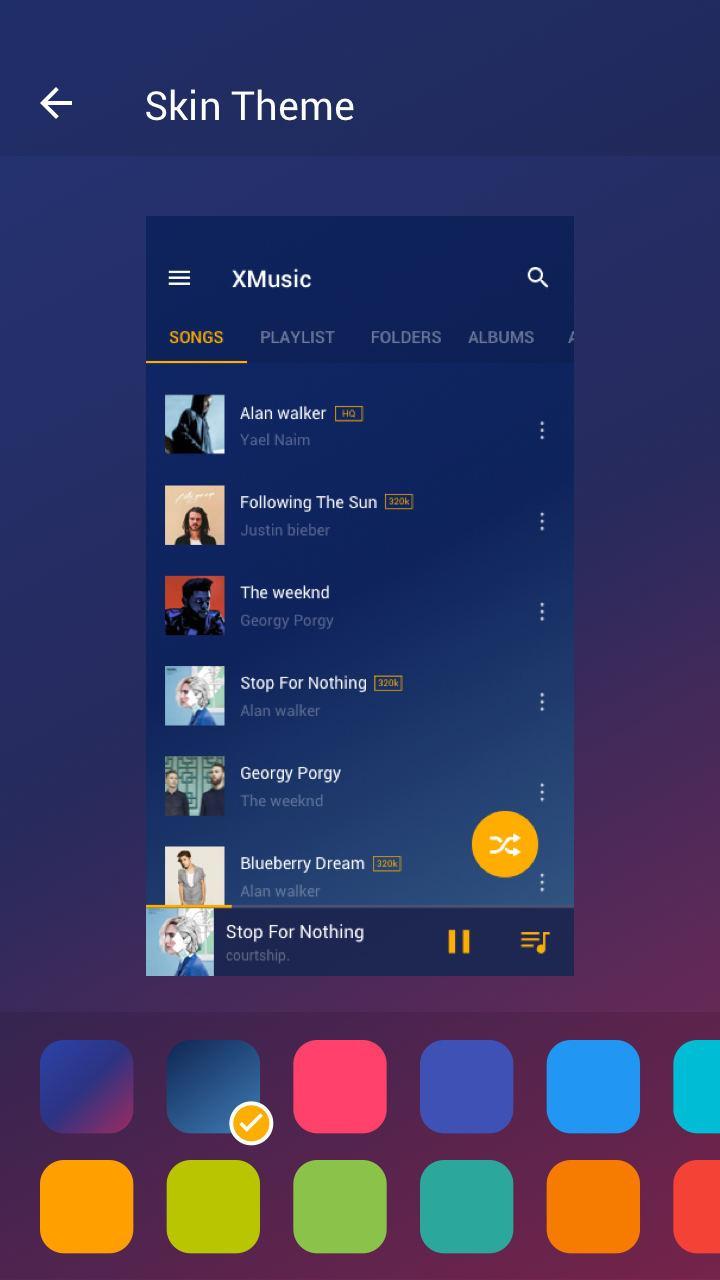Viewport: 720px width, 1280px height.
Task: Go back from Skin Theme
Action: coord(56,103)
